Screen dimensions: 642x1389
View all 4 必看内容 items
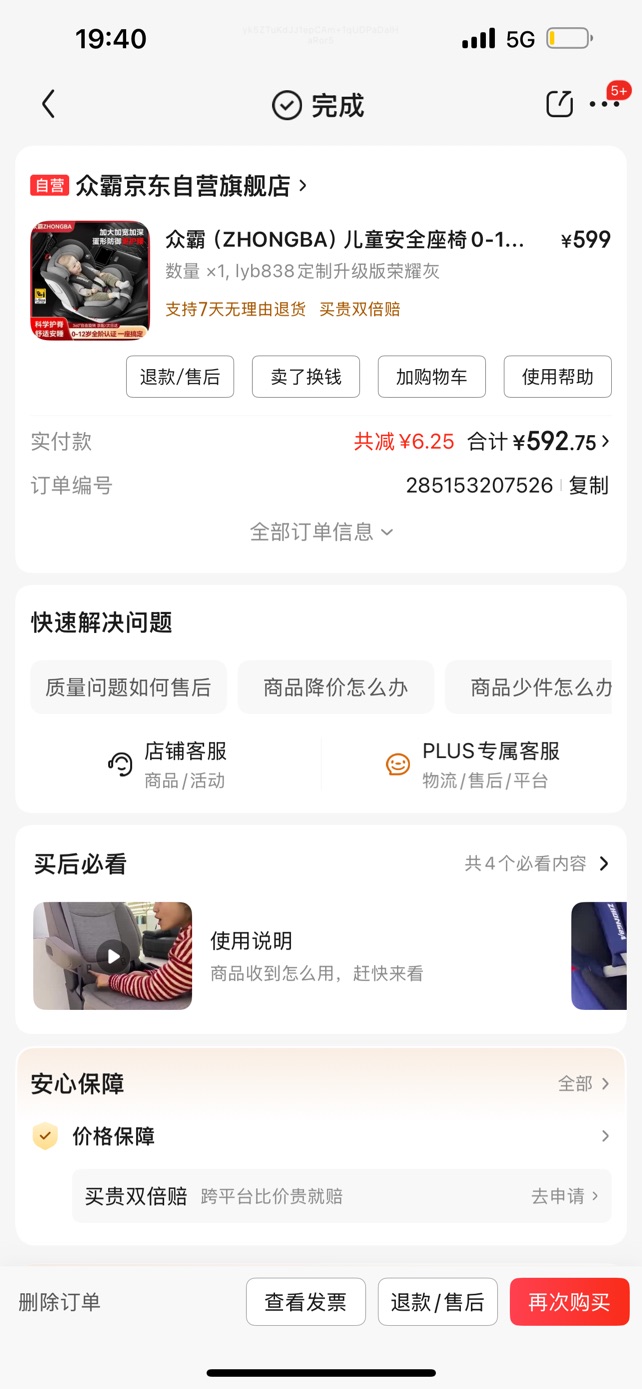(x=537, y=864)
